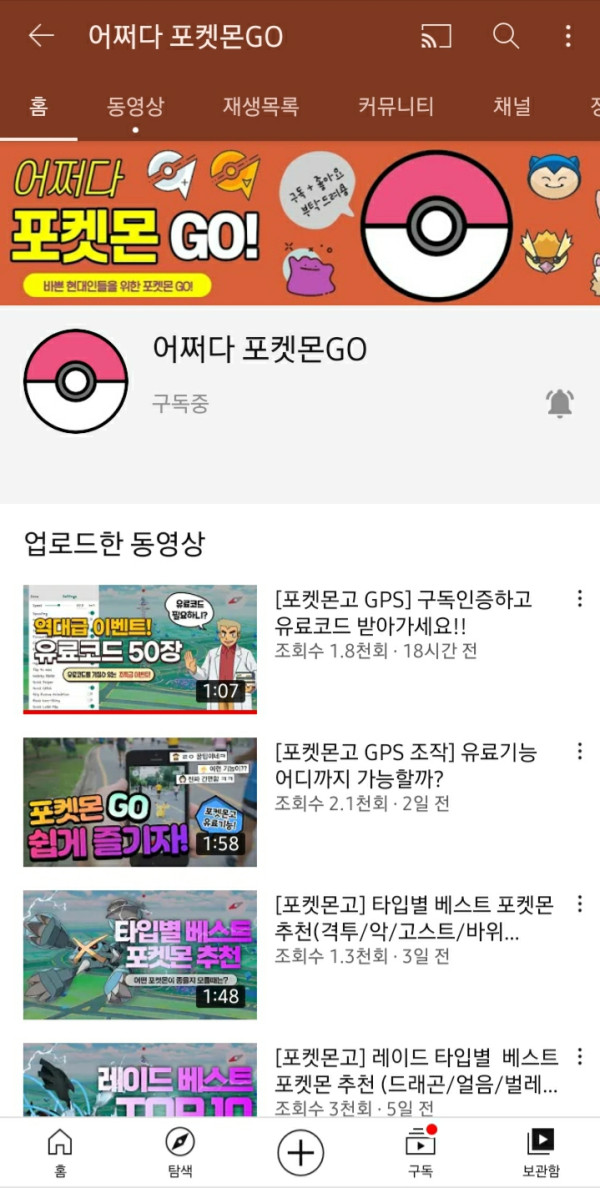Viewport: 600px width, 1188px height.
Task: Go to the 탐색 explore tab
Action: click(180, 1152)
